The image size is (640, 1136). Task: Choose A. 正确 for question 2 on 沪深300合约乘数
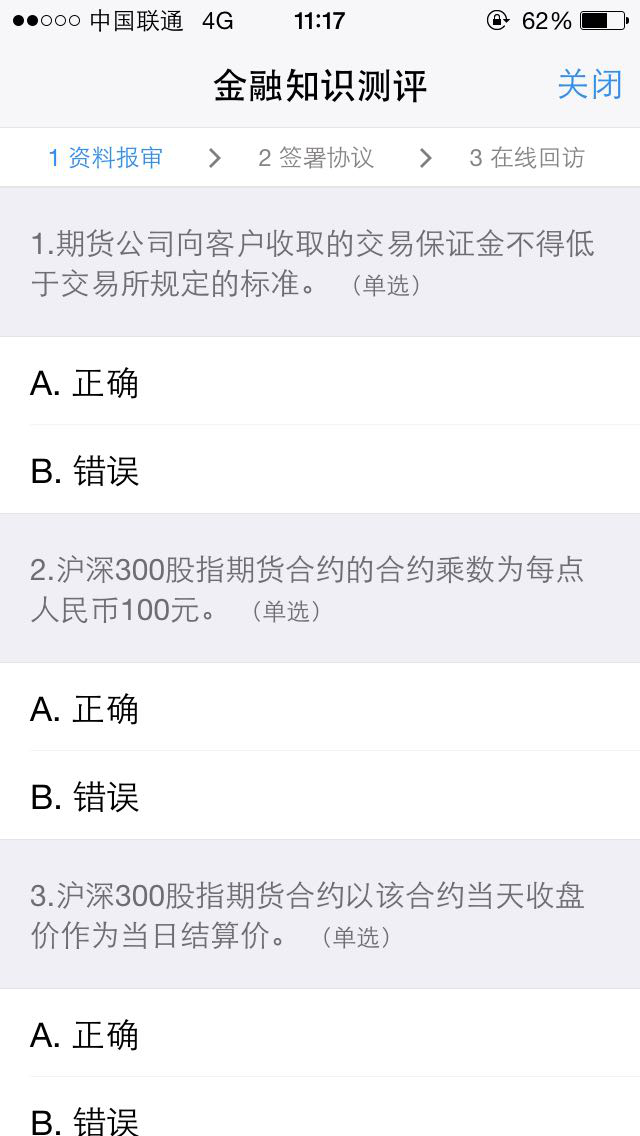tap(320, 707)
